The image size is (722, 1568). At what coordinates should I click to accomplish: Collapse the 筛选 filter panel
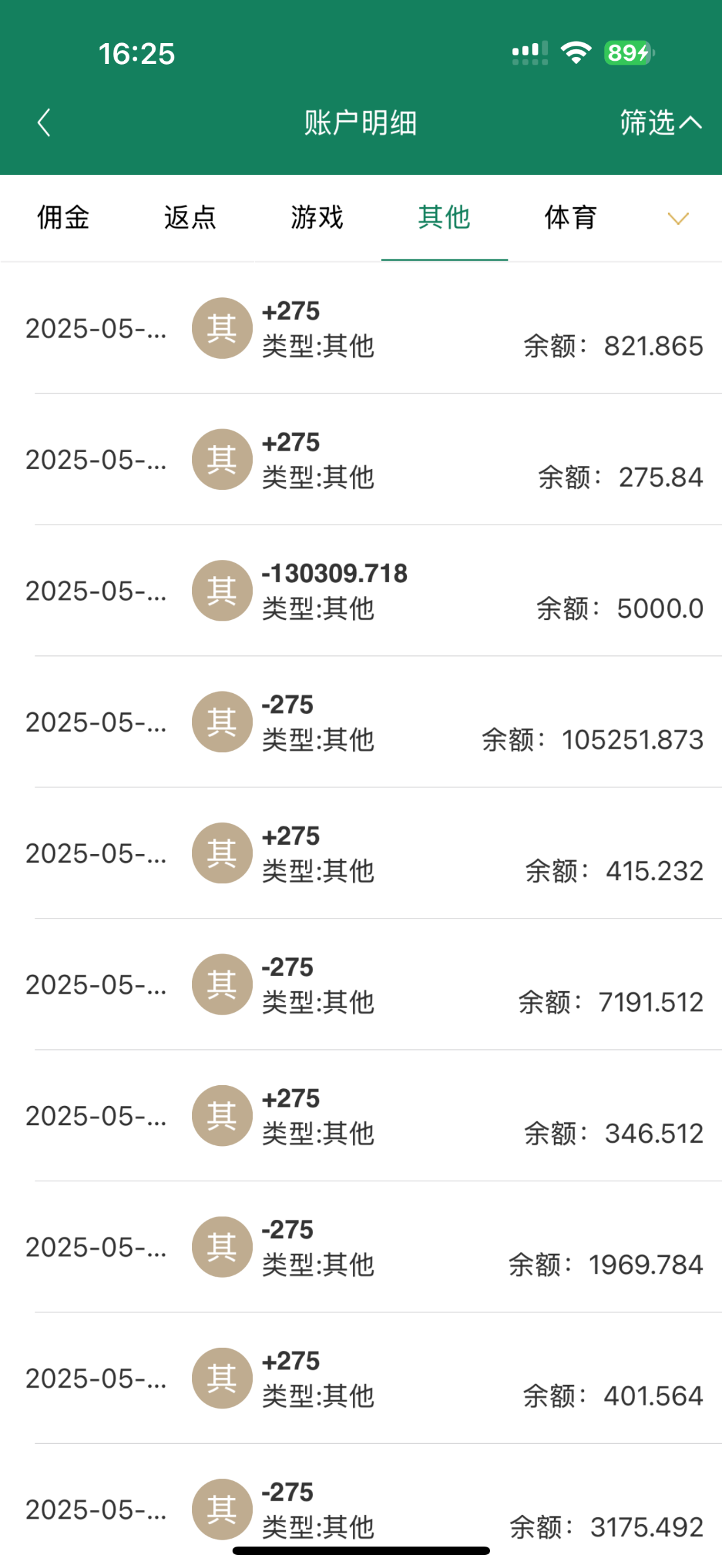659,122
